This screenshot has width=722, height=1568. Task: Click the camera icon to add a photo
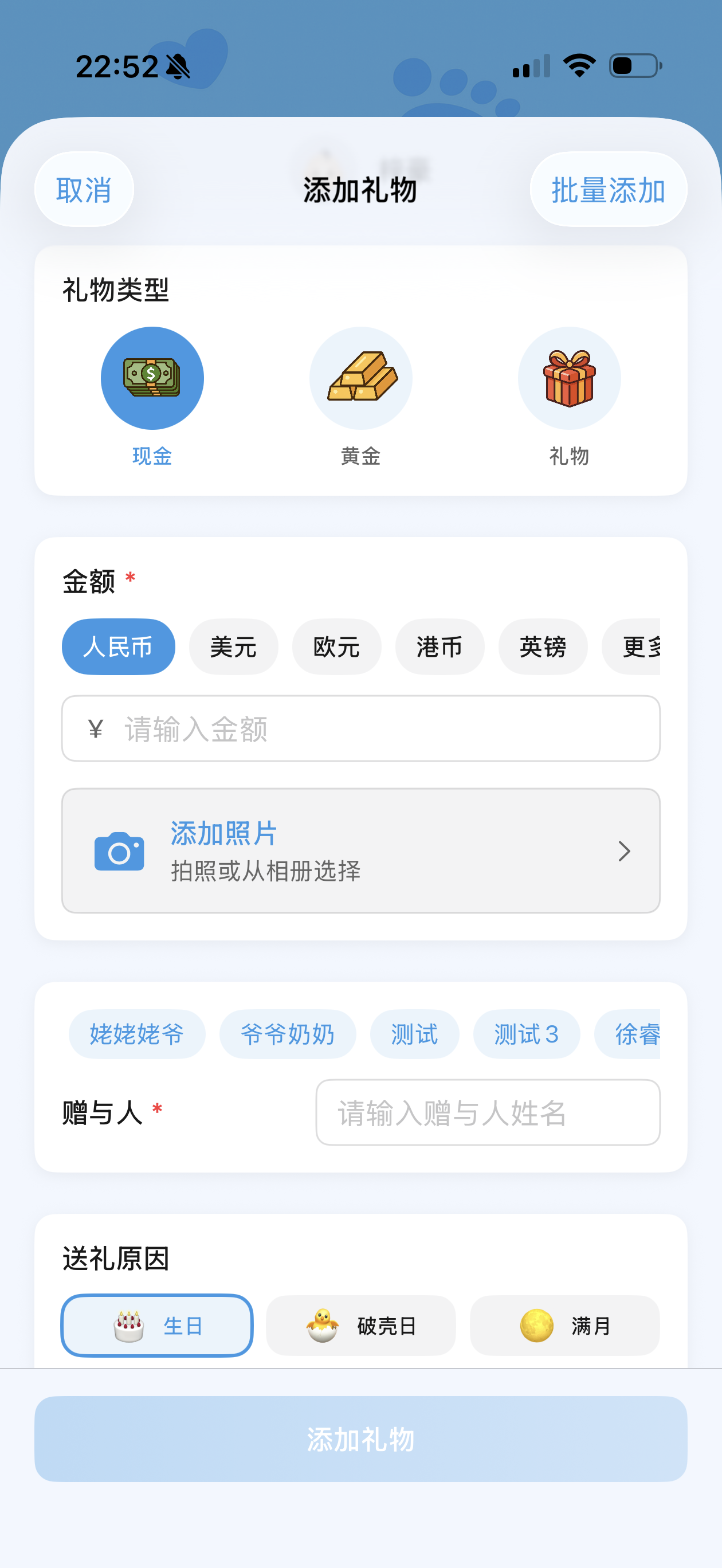[119, 851]
